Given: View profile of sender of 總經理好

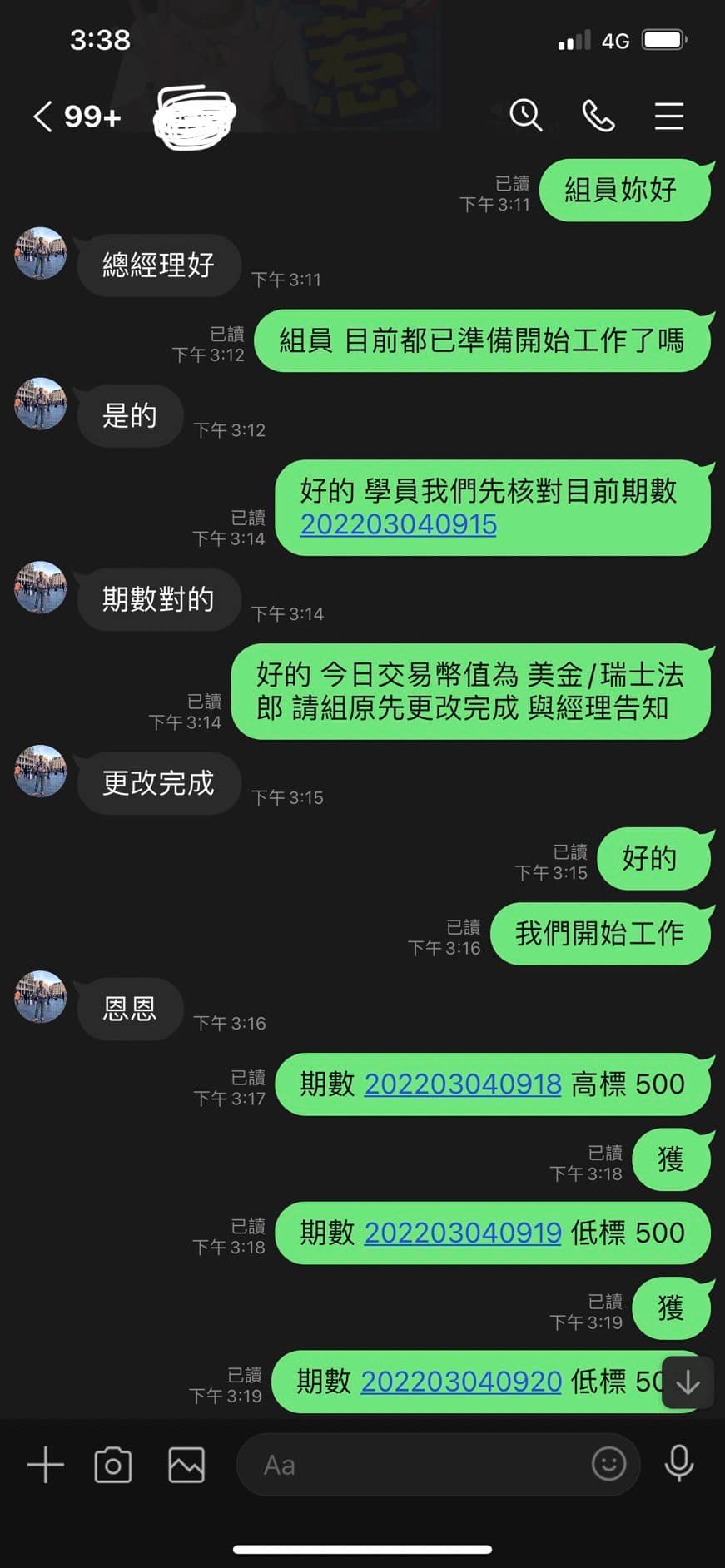Looking at the screenshot, I should [x=40, y=253].
